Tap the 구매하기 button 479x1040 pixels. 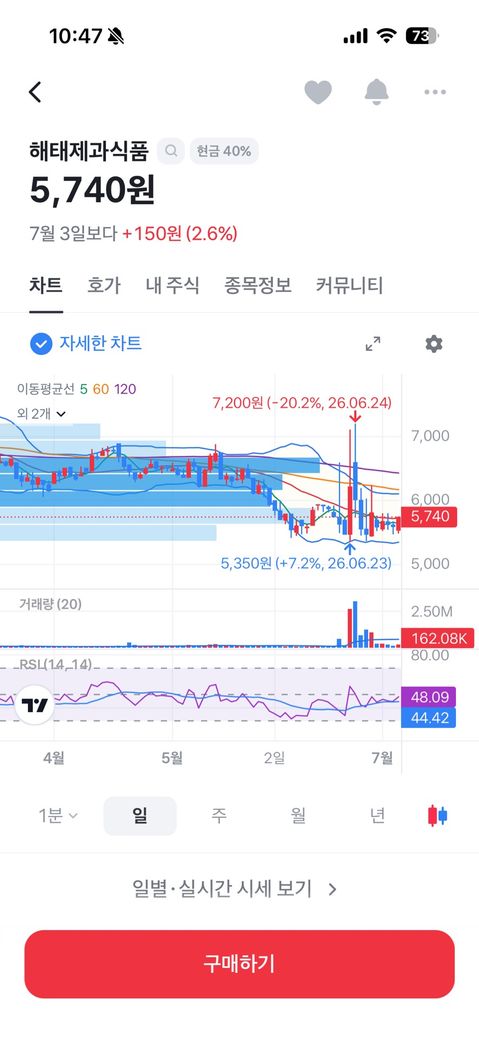pyautogui.click(x=240, y=964)
